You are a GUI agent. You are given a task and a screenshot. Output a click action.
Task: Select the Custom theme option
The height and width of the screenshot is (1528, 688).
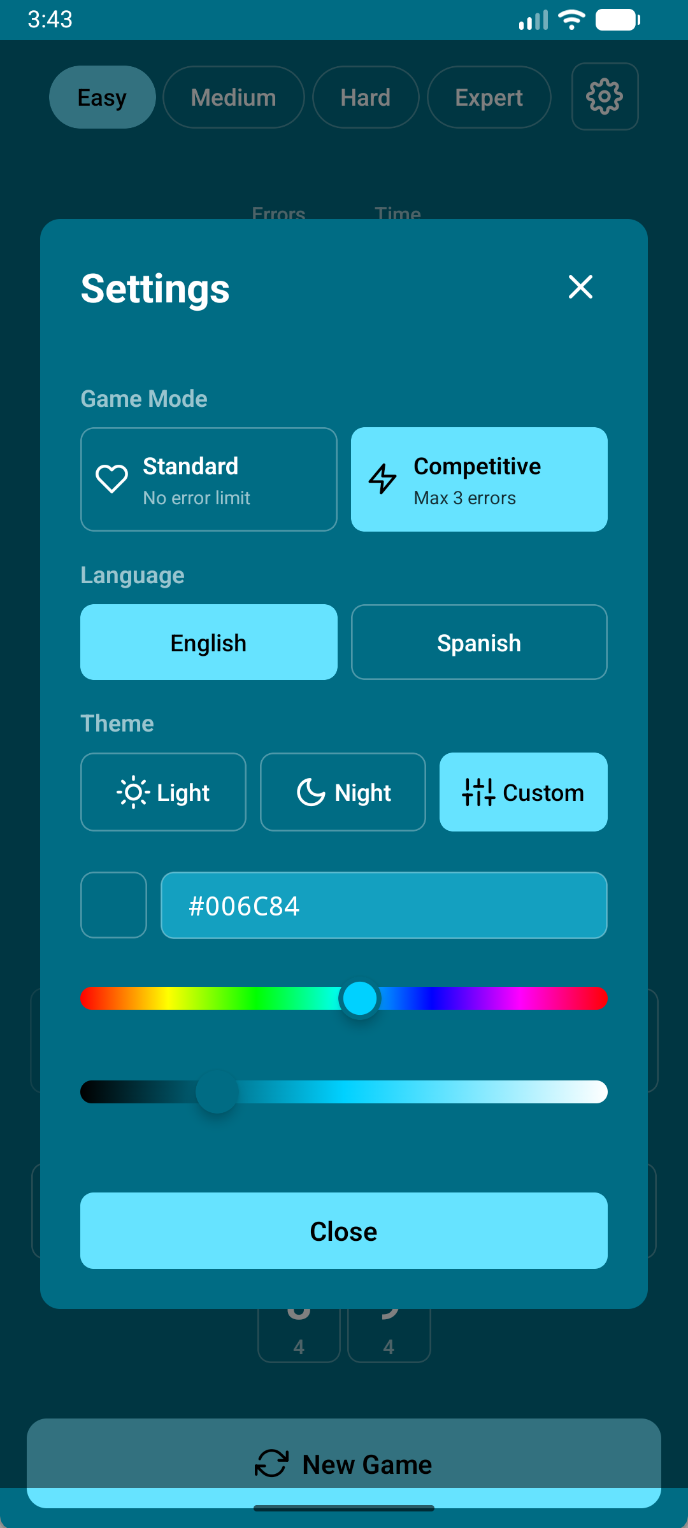click(523, 792)
